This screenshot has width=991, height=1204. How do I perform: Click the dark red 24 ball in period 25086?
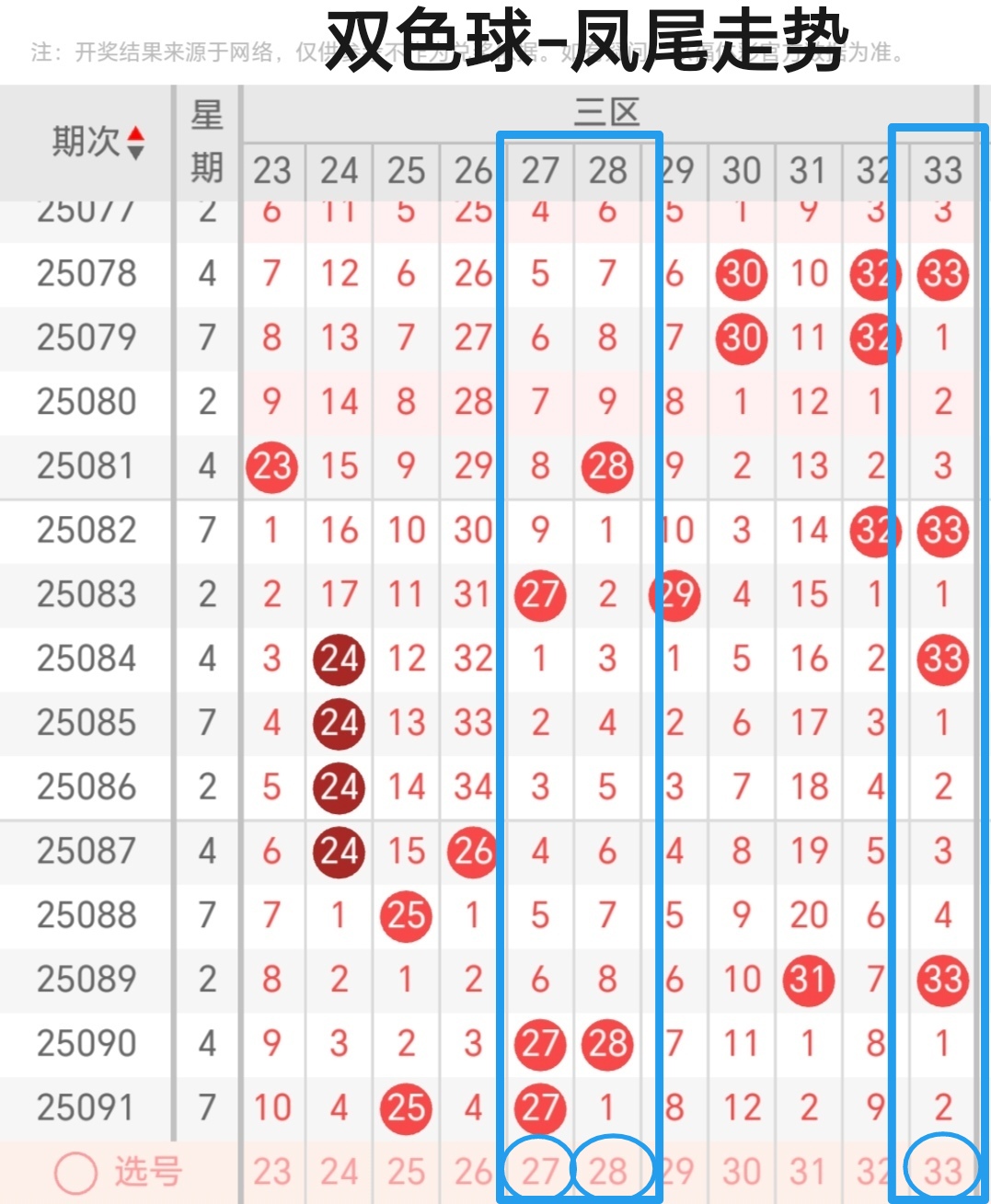coord(339,787)
